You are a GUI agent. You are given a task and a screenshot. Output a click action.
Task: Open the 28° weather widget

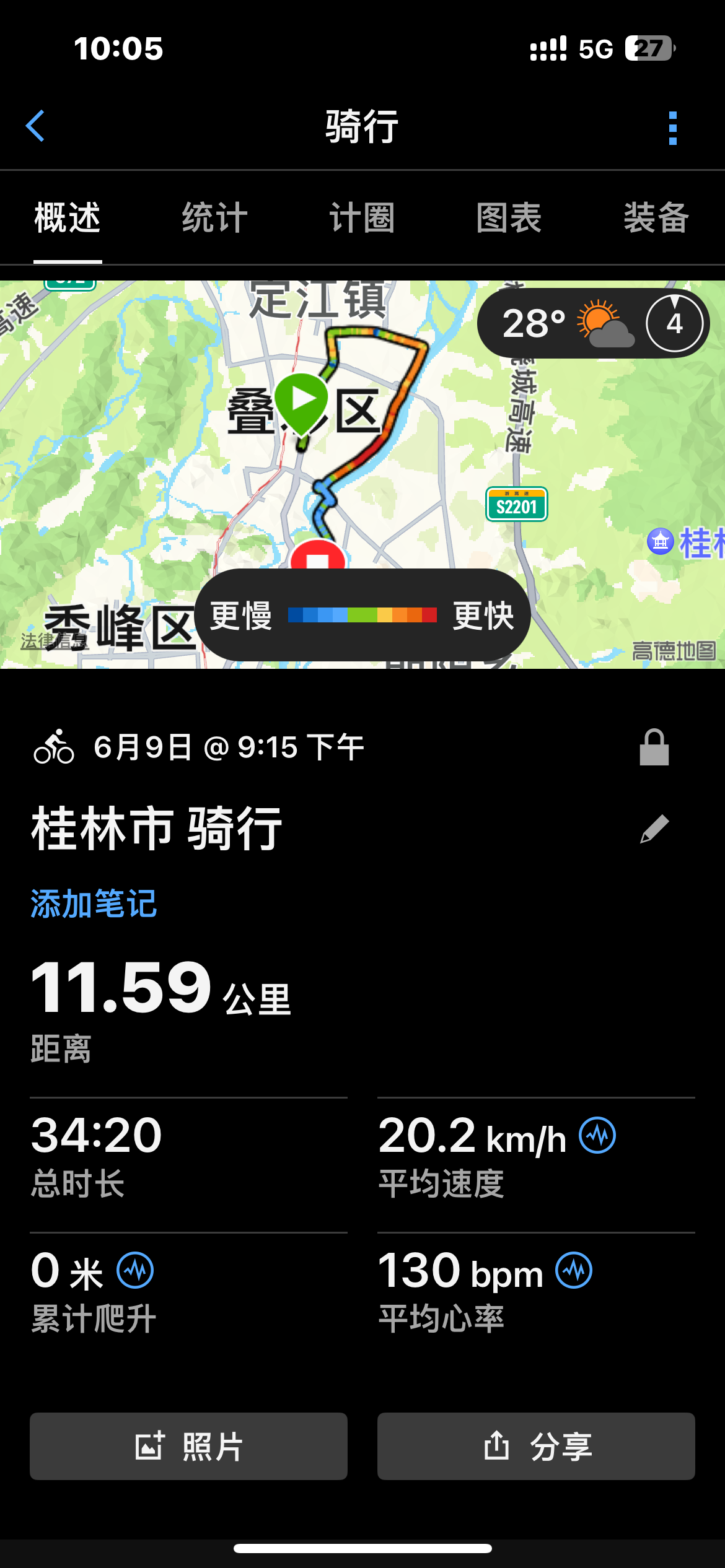(594, 323)
